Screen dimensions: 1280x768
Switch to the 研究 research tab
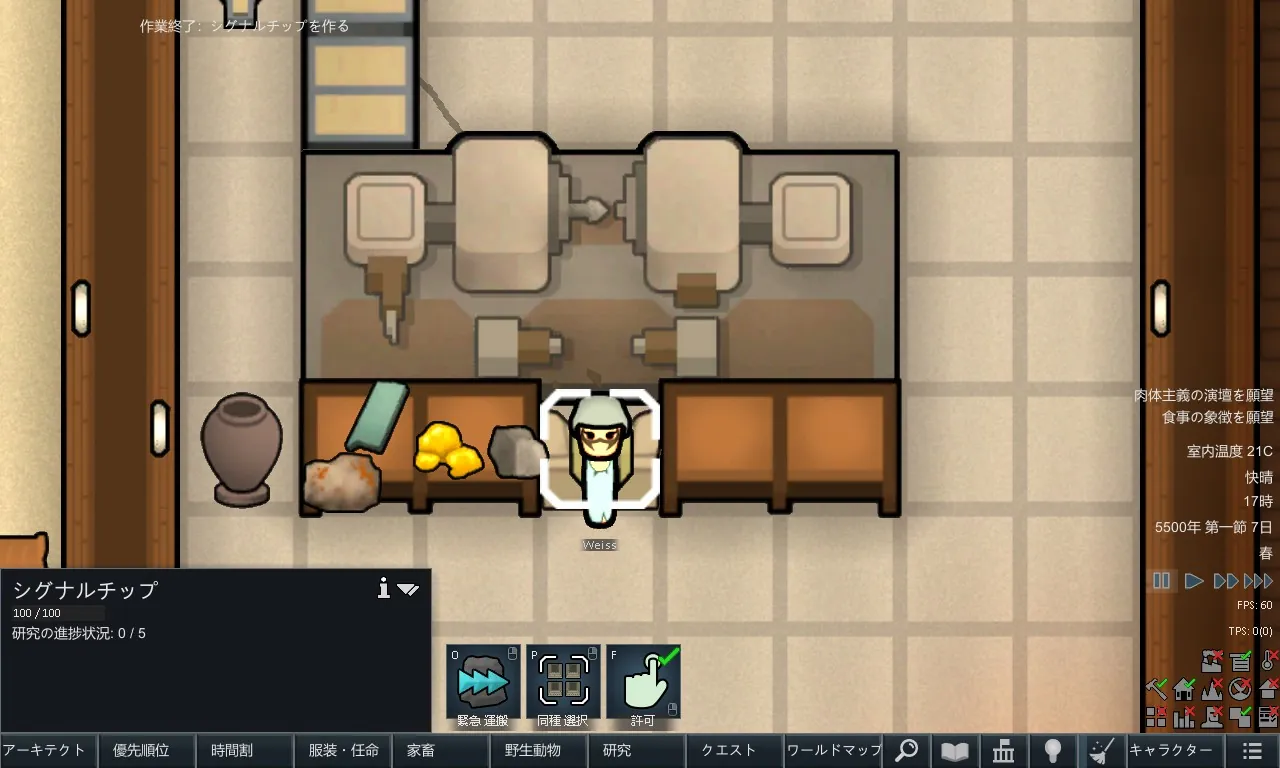point(636,750)
